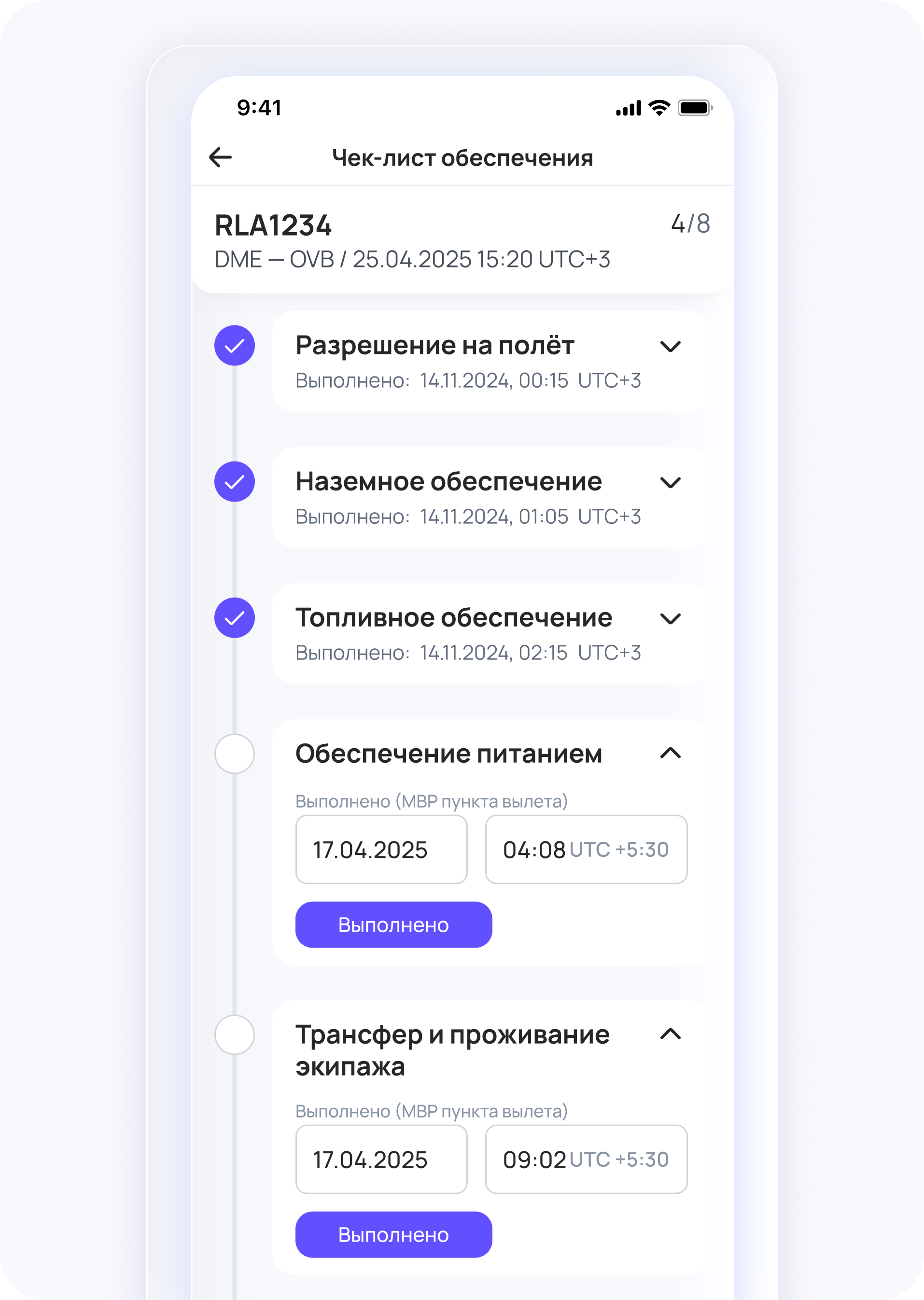Collapse Обеспечение питанием section
This screenshot has height=1300, width=924.
coord(670,753)
